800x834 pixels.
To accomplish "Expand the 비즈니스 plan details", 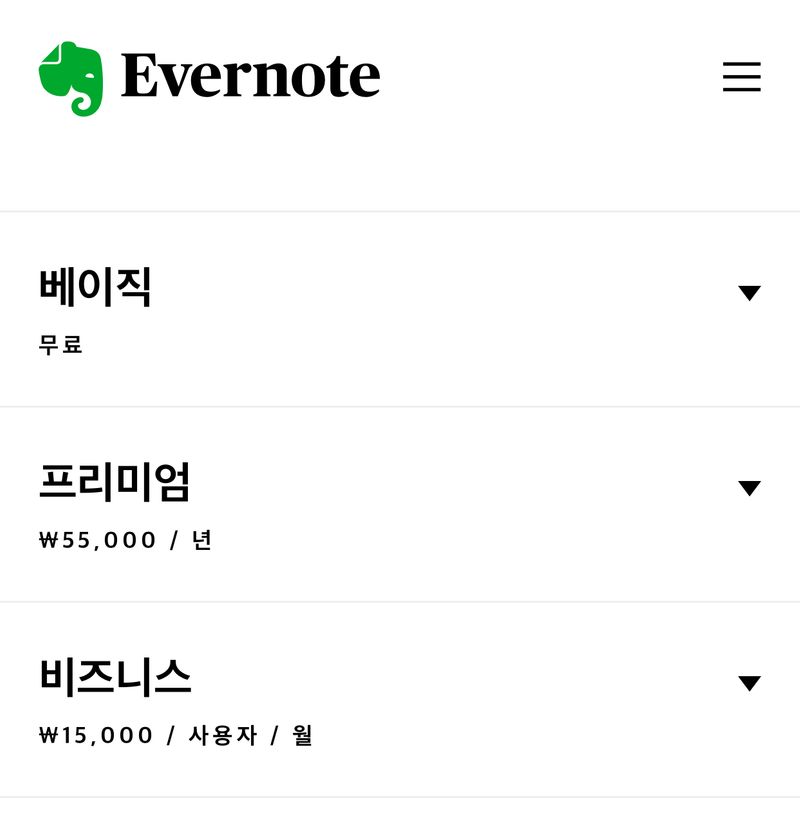I will (749, 683).
